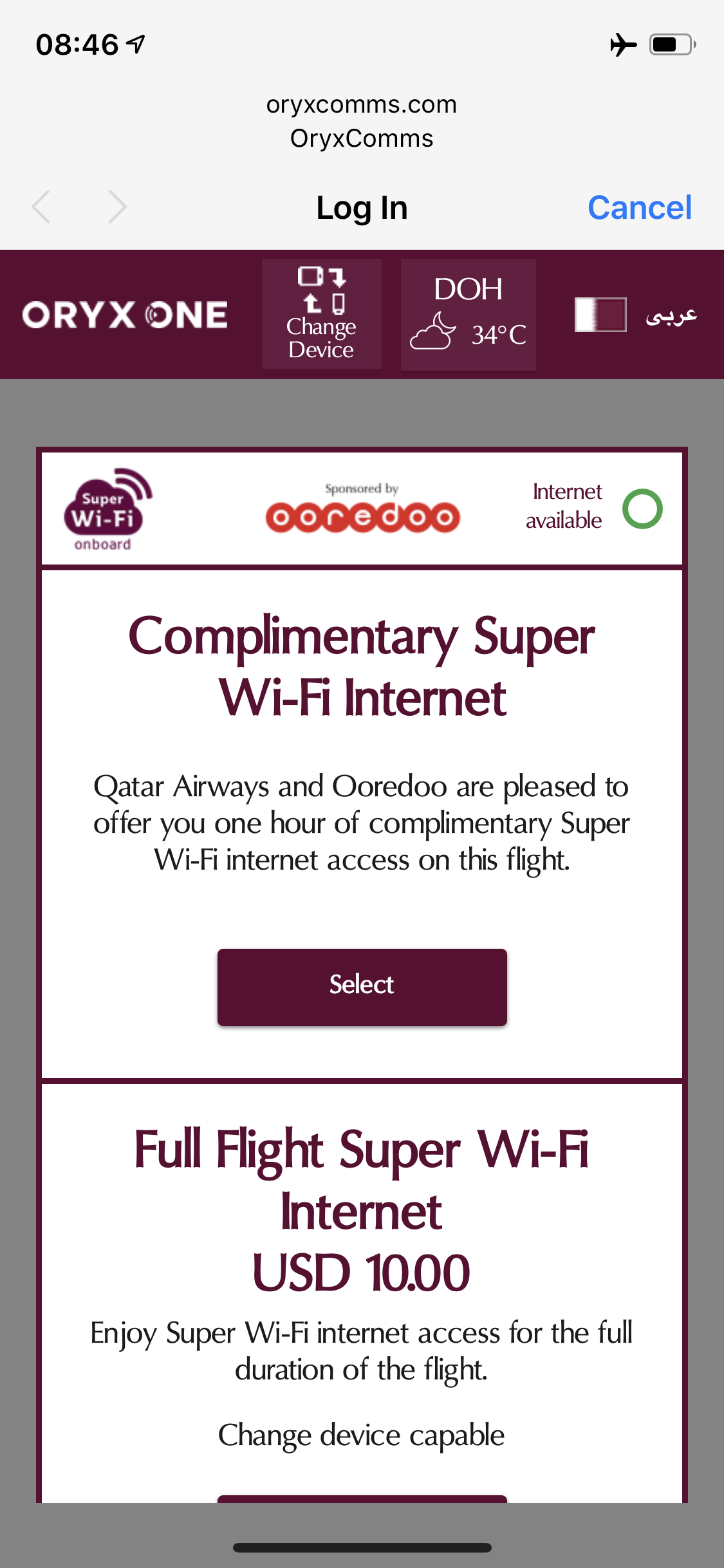Cancel the Wi-Fi log in
Image resolution: width=724 pixels, height=1568 pixels.
[639, 207]
